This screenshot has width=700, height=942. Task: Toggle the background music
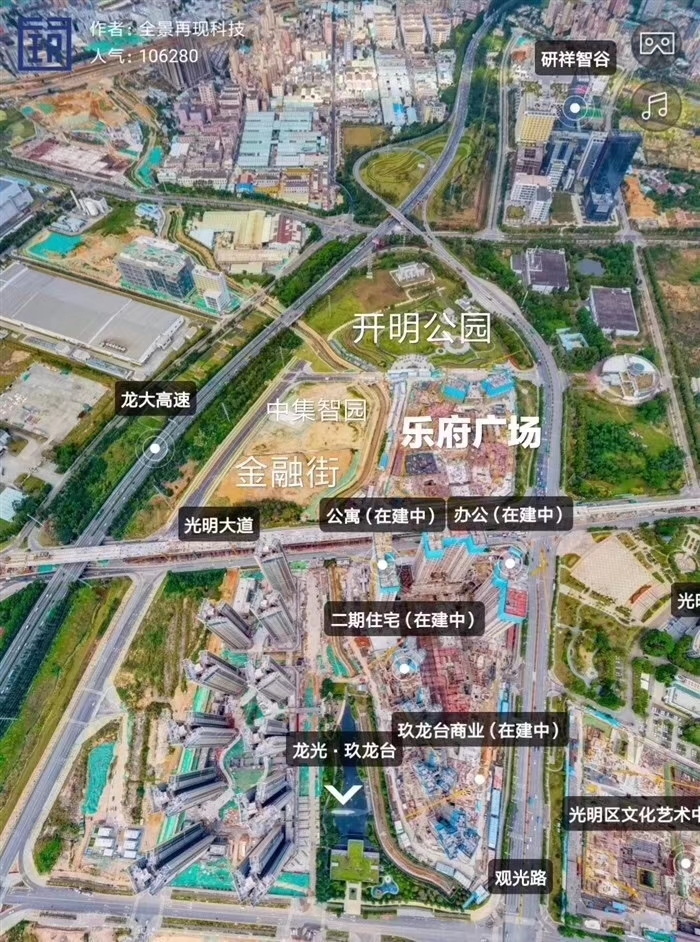656,106
